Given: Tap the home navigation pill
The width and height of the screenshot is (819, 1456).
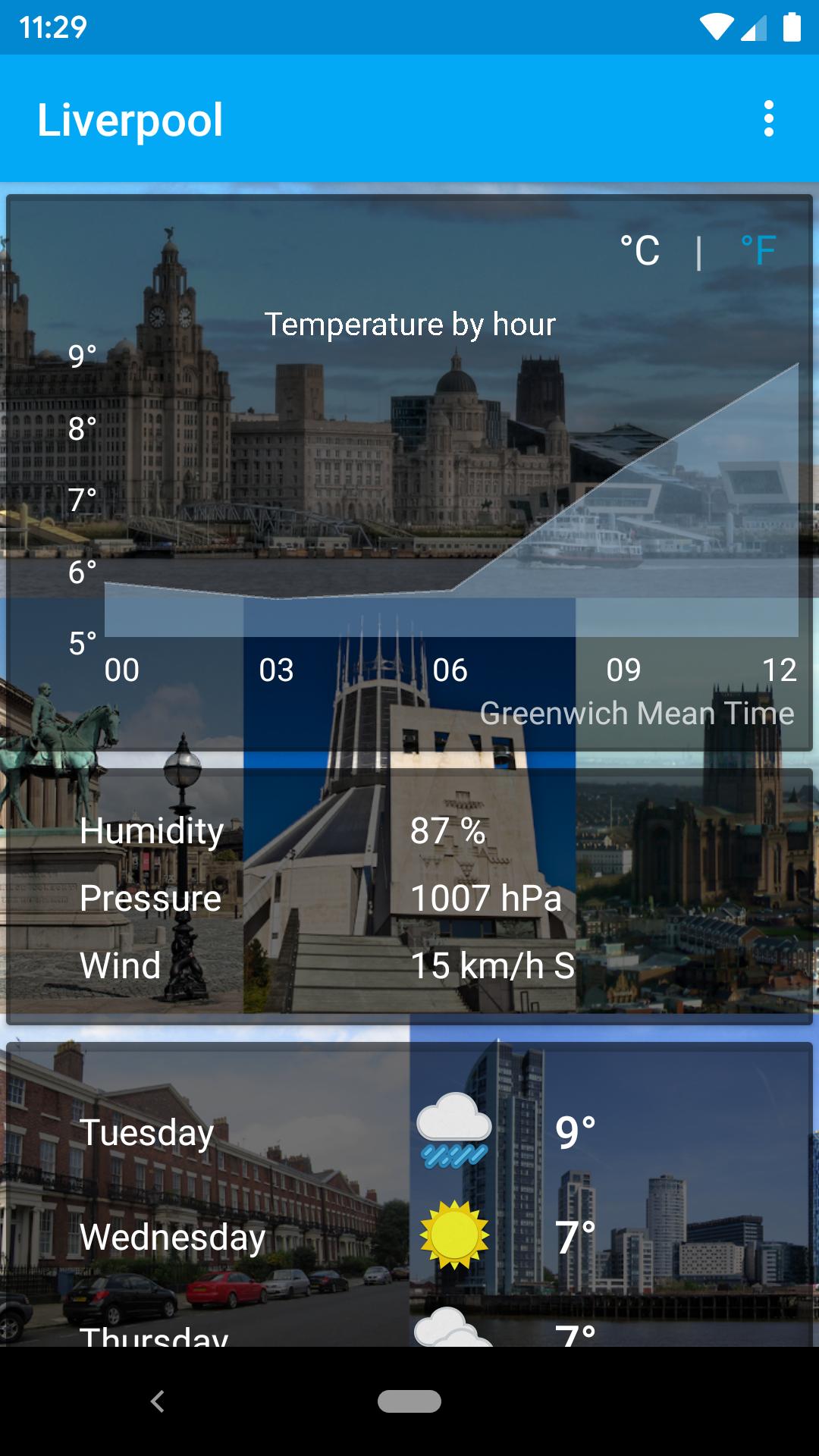Looking at the screenshot, I should point(409,1401).
